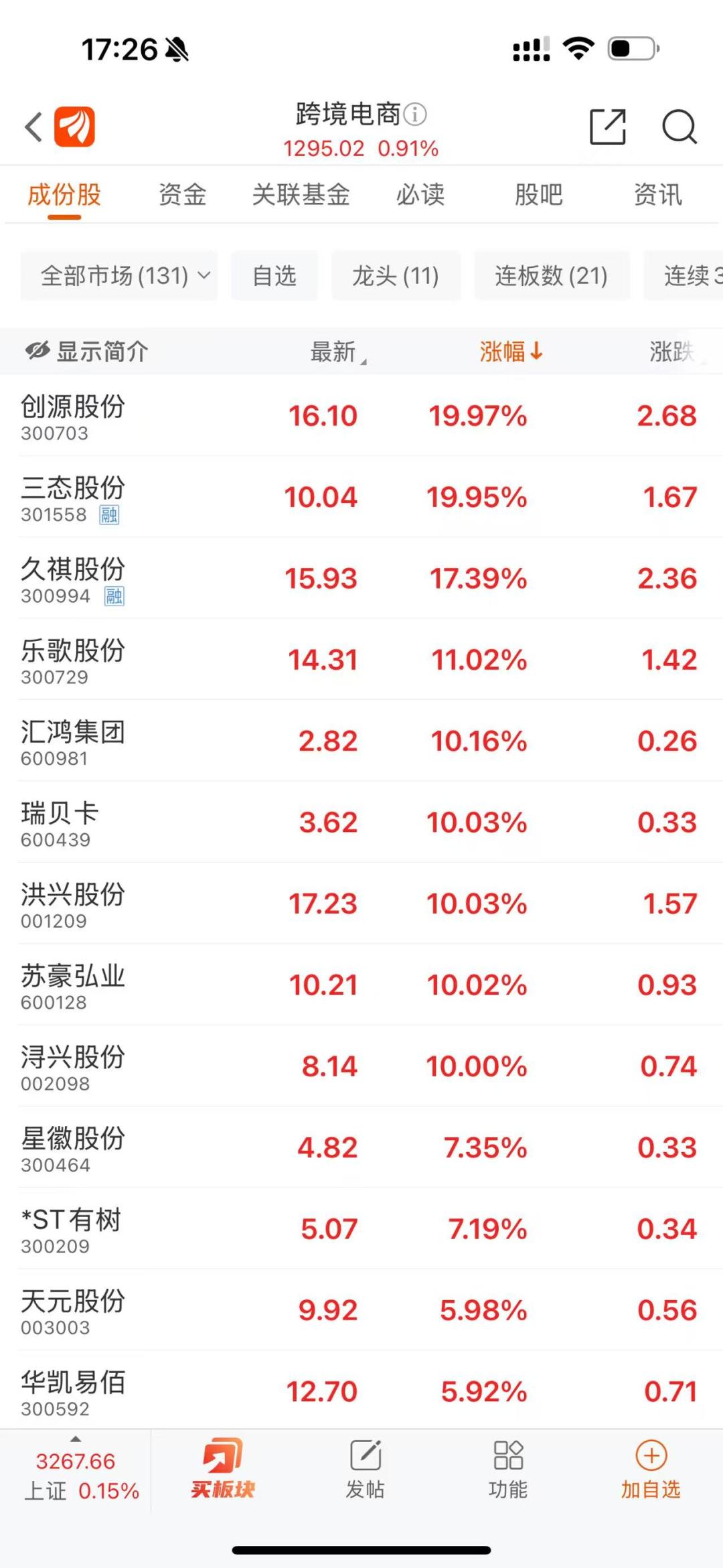Filter by the 自选 chip
Viewport: 723px width, 1568px height.
coord(274,275)
